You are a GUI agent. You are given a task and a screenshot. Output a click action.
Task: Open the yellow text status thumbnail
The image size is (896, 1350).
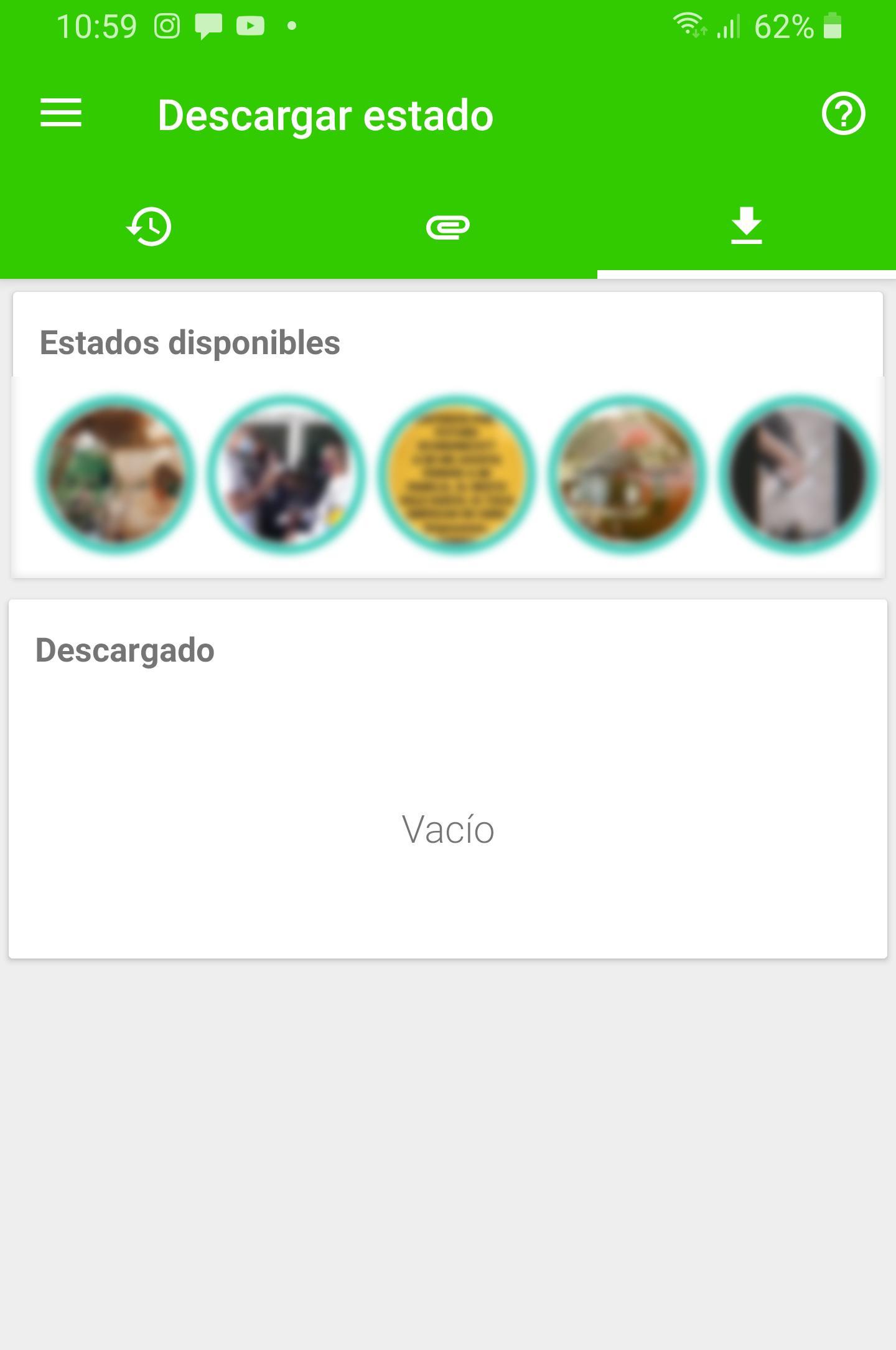[456, 475]
